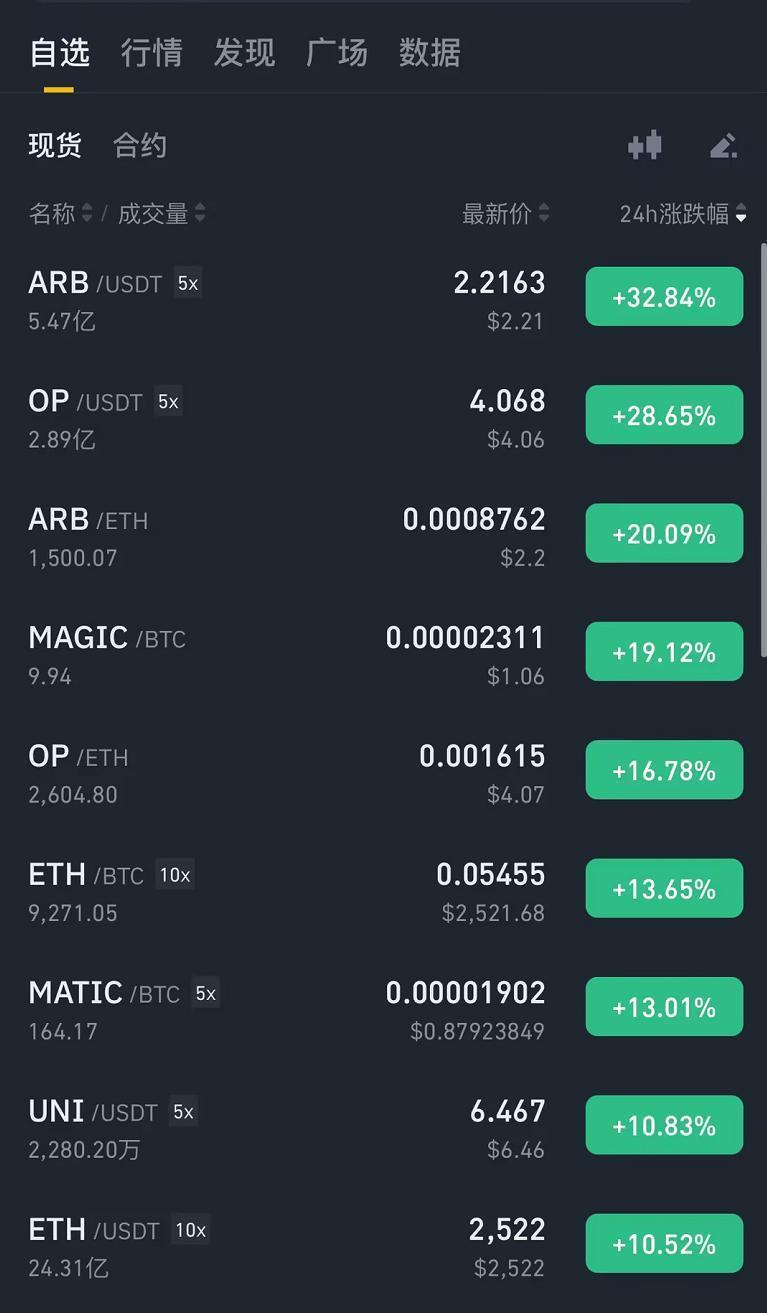
Task: Open the edit watchlist pencil icon
Action: [723, 145]
